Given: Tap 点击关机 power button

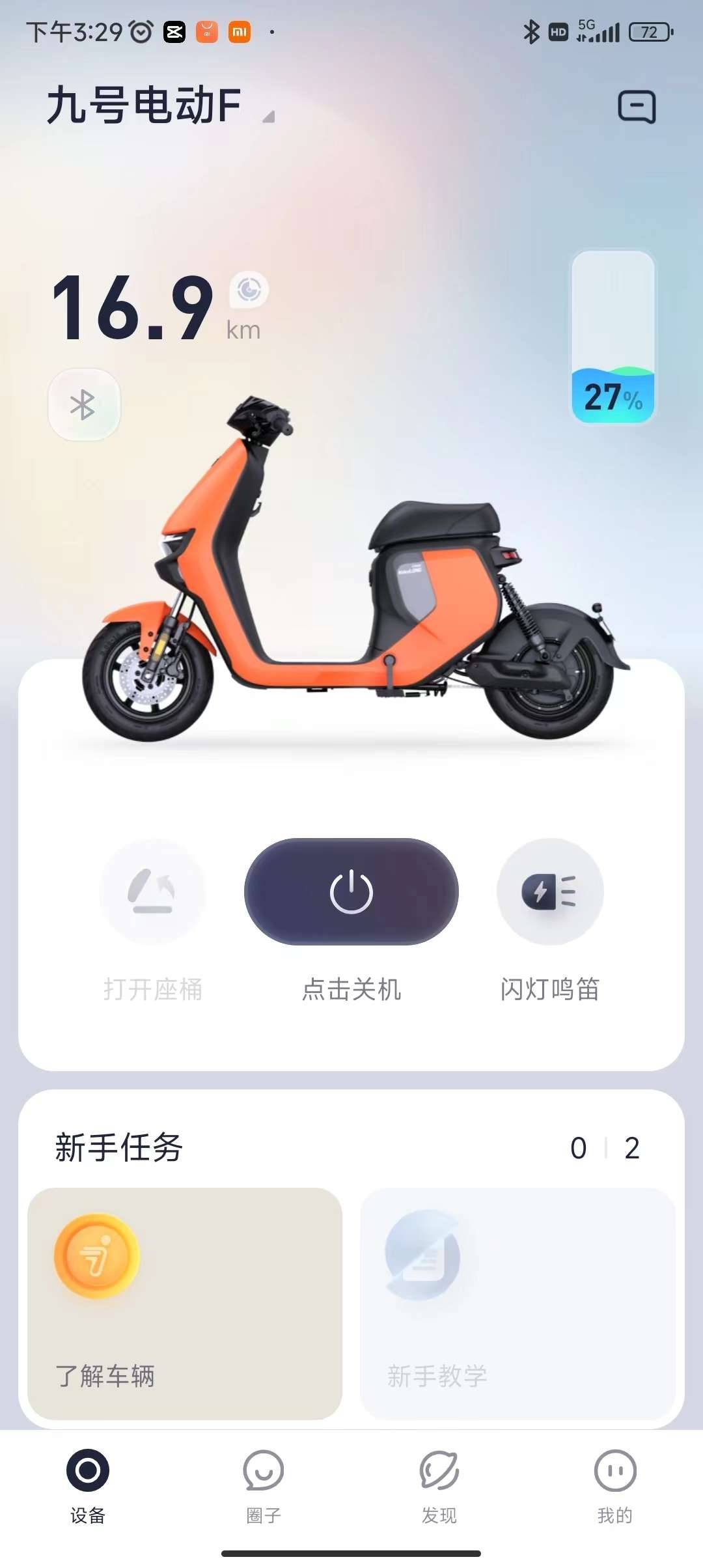Looking at the screenshot, I should pos(351,891).
